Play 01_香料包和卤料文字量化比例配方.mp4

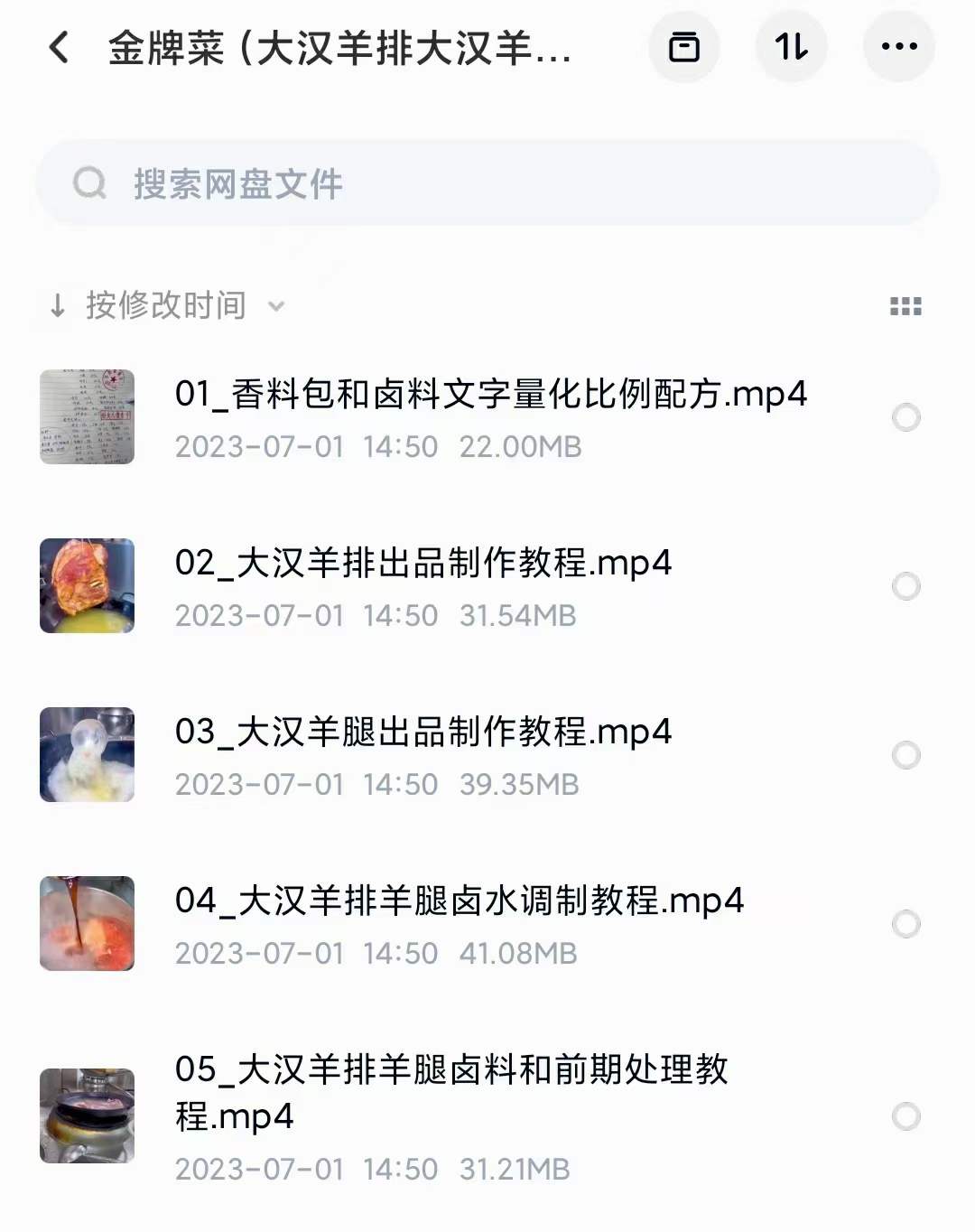(492, 394)
